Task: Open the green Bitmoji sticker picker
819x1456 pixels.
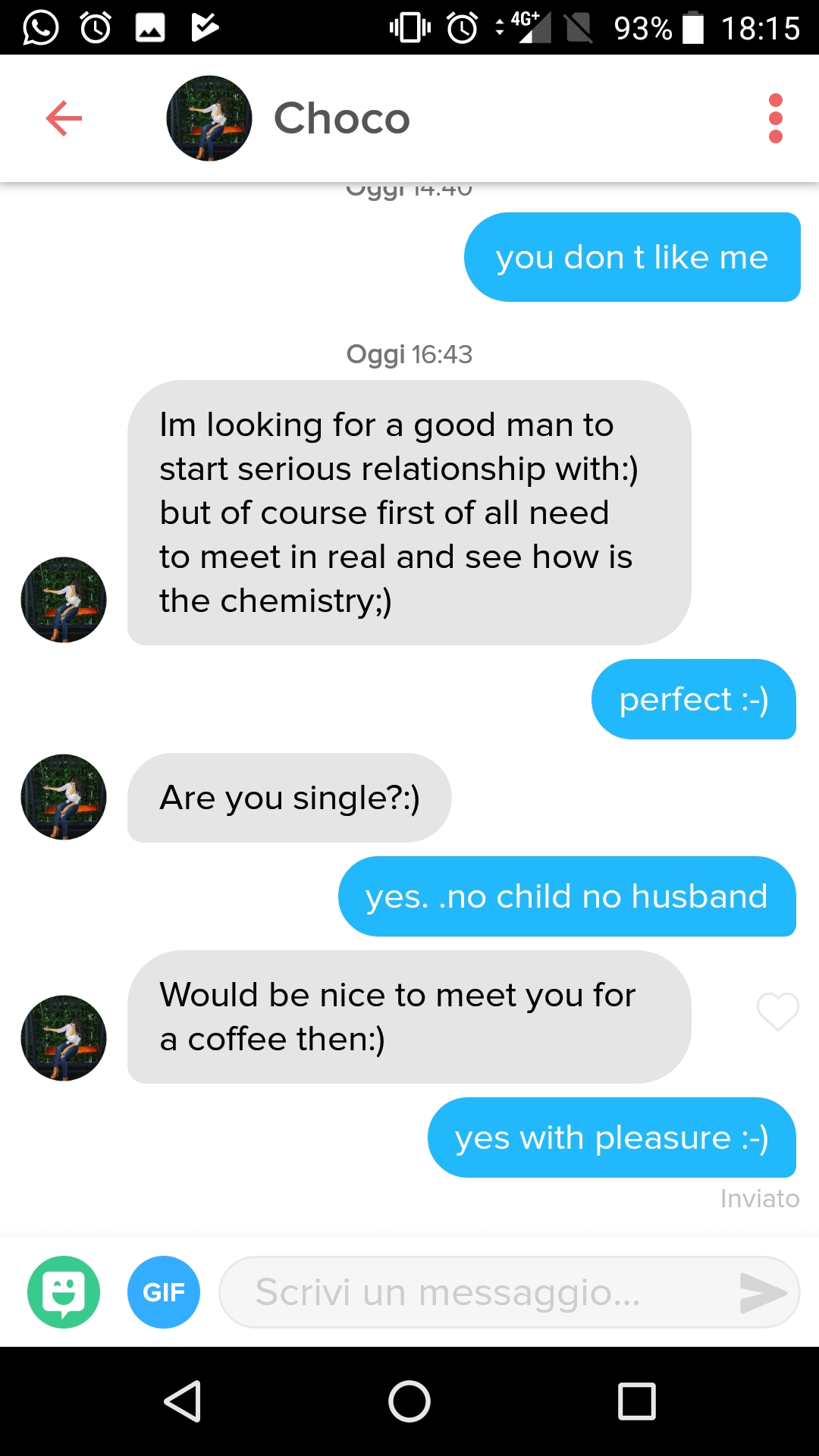Action: 64,1292
